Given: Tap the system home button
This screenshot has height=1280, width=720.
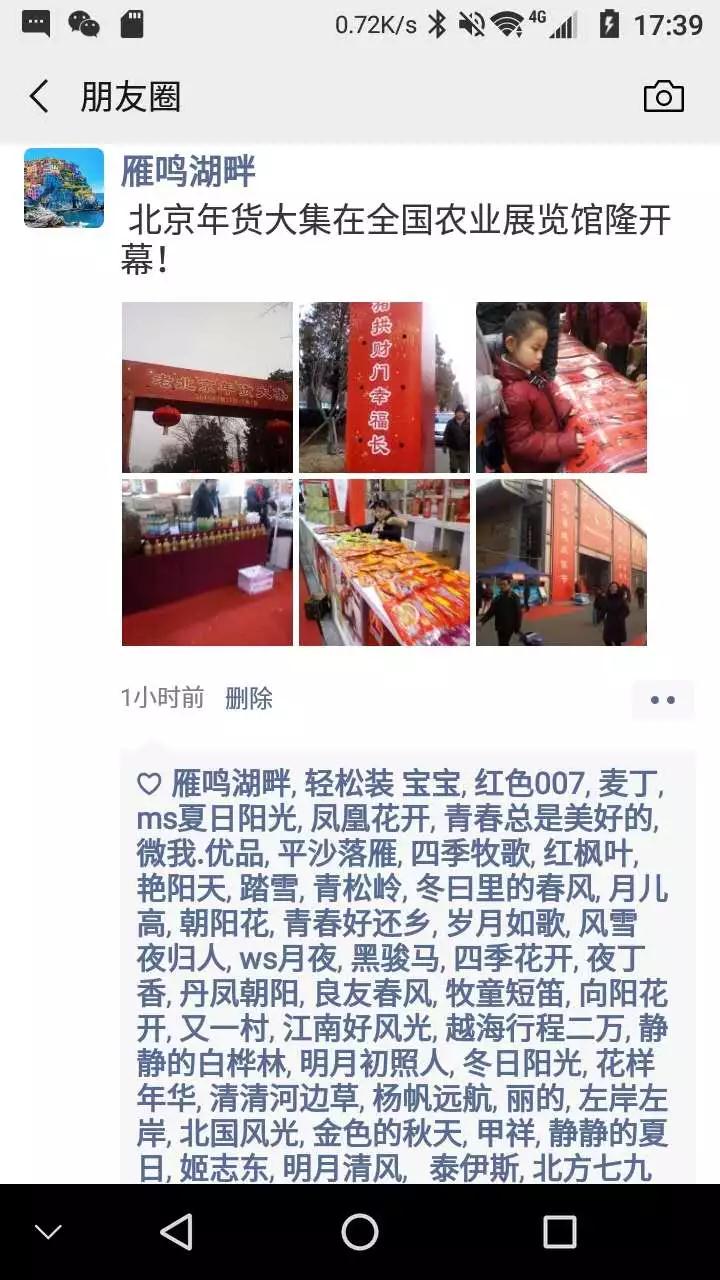Looking at the screenshot, I should coord(360,1232).
